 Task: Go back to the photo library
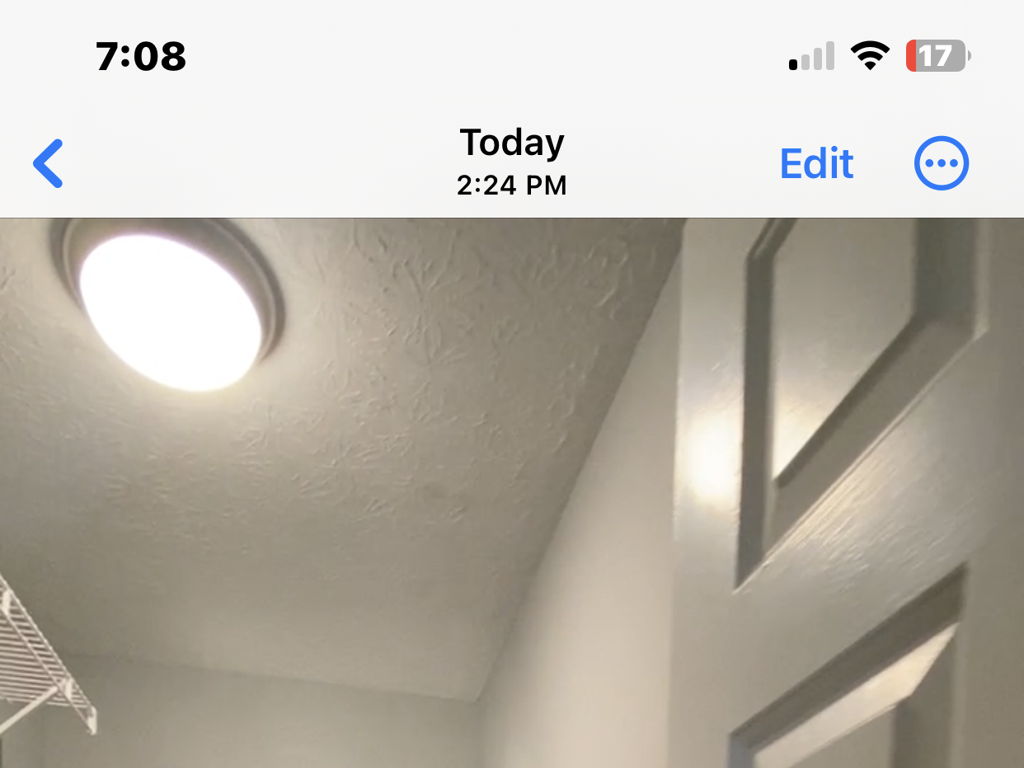(48, 164)
